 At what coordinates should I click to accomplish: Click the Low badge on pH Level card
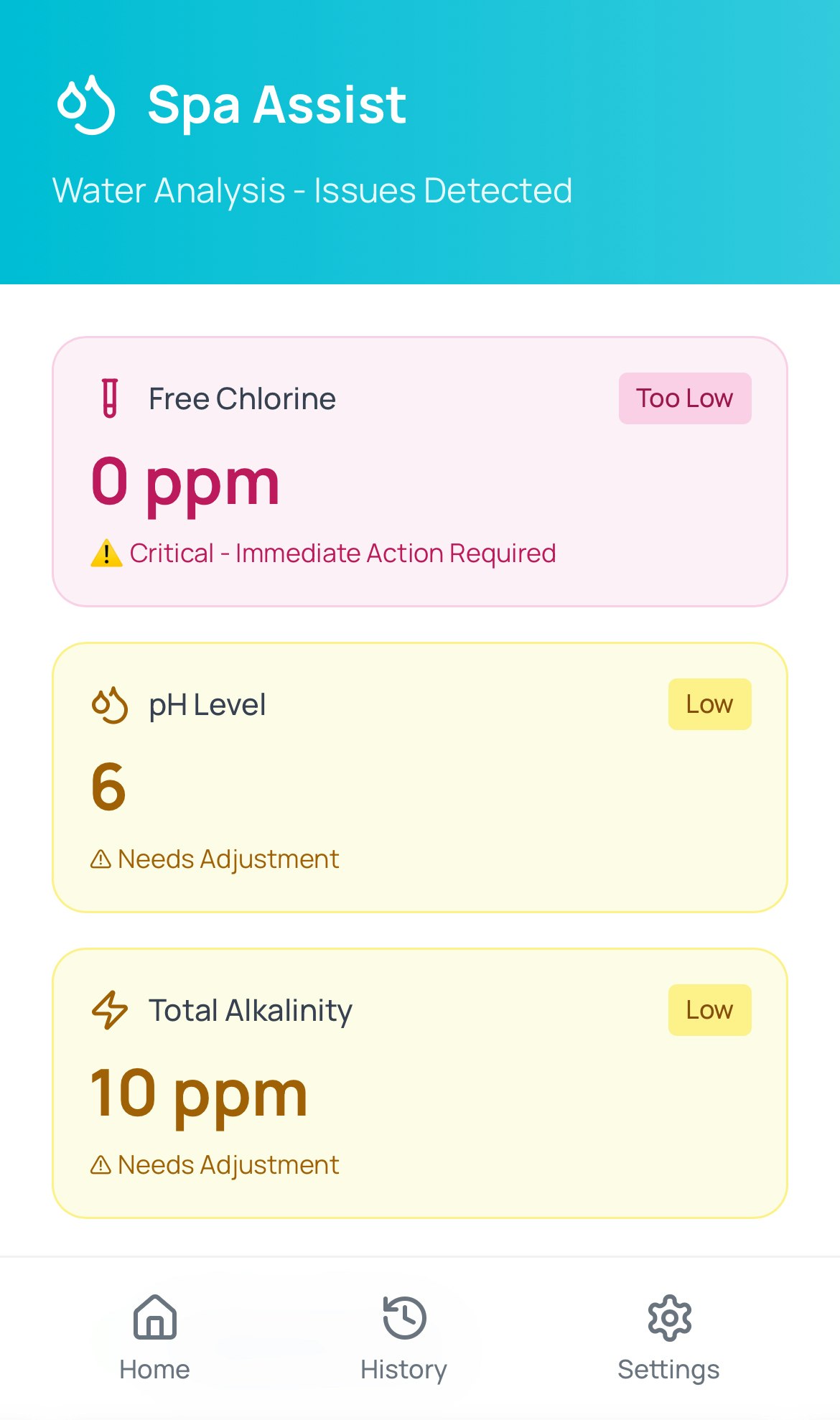pyautogui.click(x=709, y=705)
